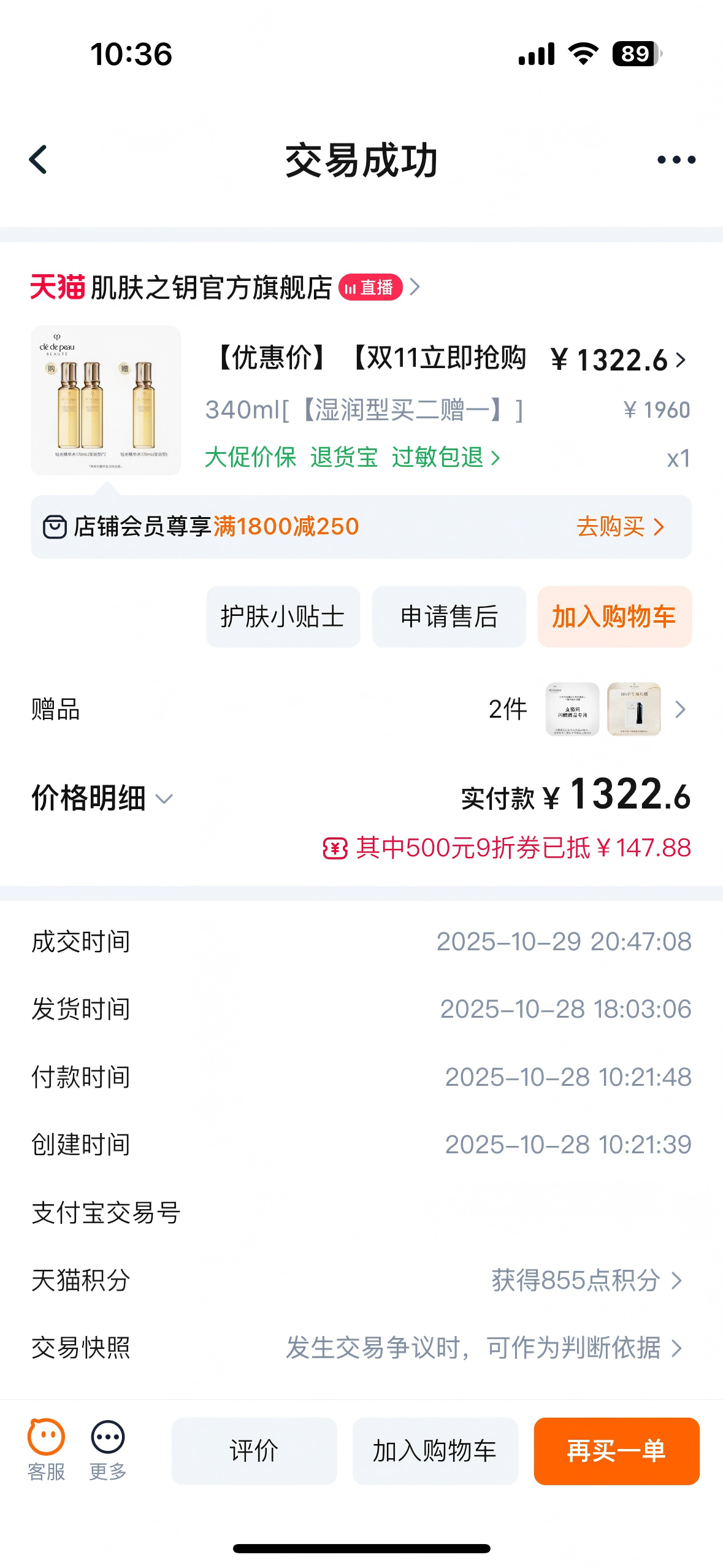
Task: Open 天猫积分 to view 855 points earned
Action: (586, 1280)
